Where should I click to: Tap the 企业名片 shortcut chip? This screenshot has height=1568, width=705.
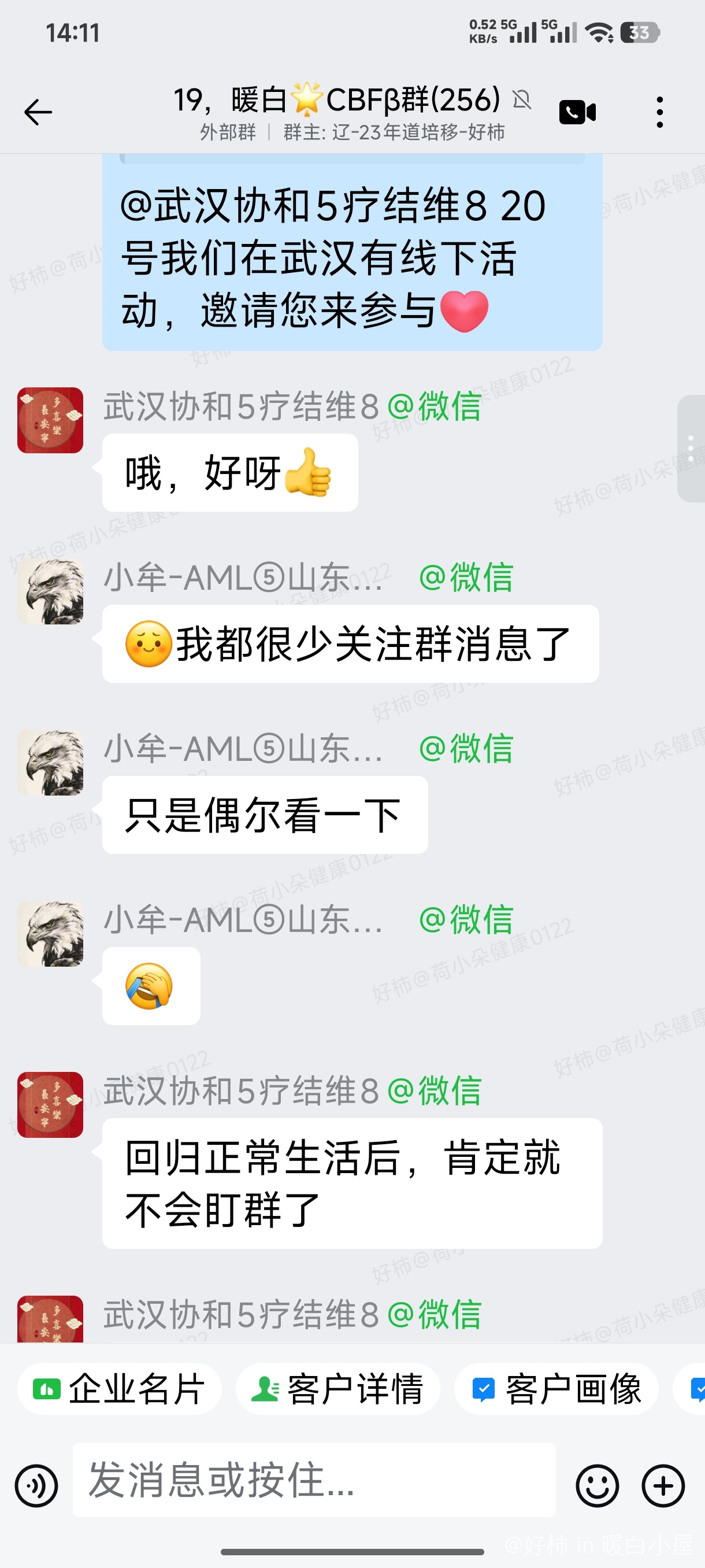119,1388
